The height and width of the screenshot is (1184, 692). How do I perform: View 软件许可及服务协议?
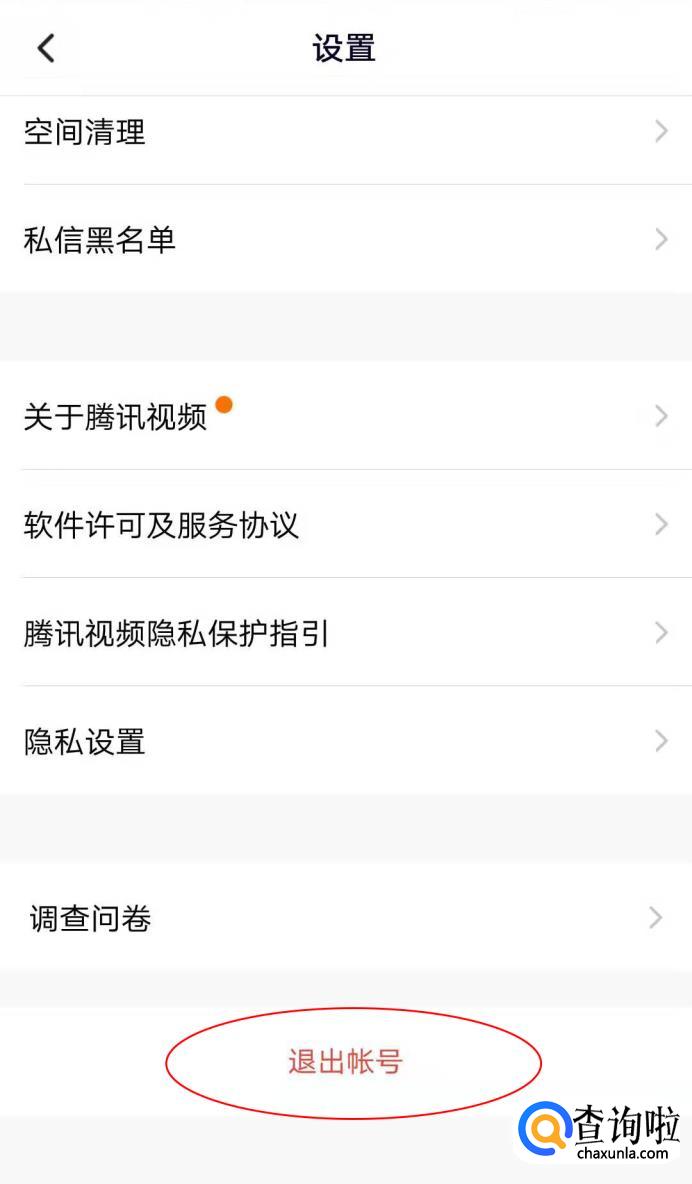[346, 524]
